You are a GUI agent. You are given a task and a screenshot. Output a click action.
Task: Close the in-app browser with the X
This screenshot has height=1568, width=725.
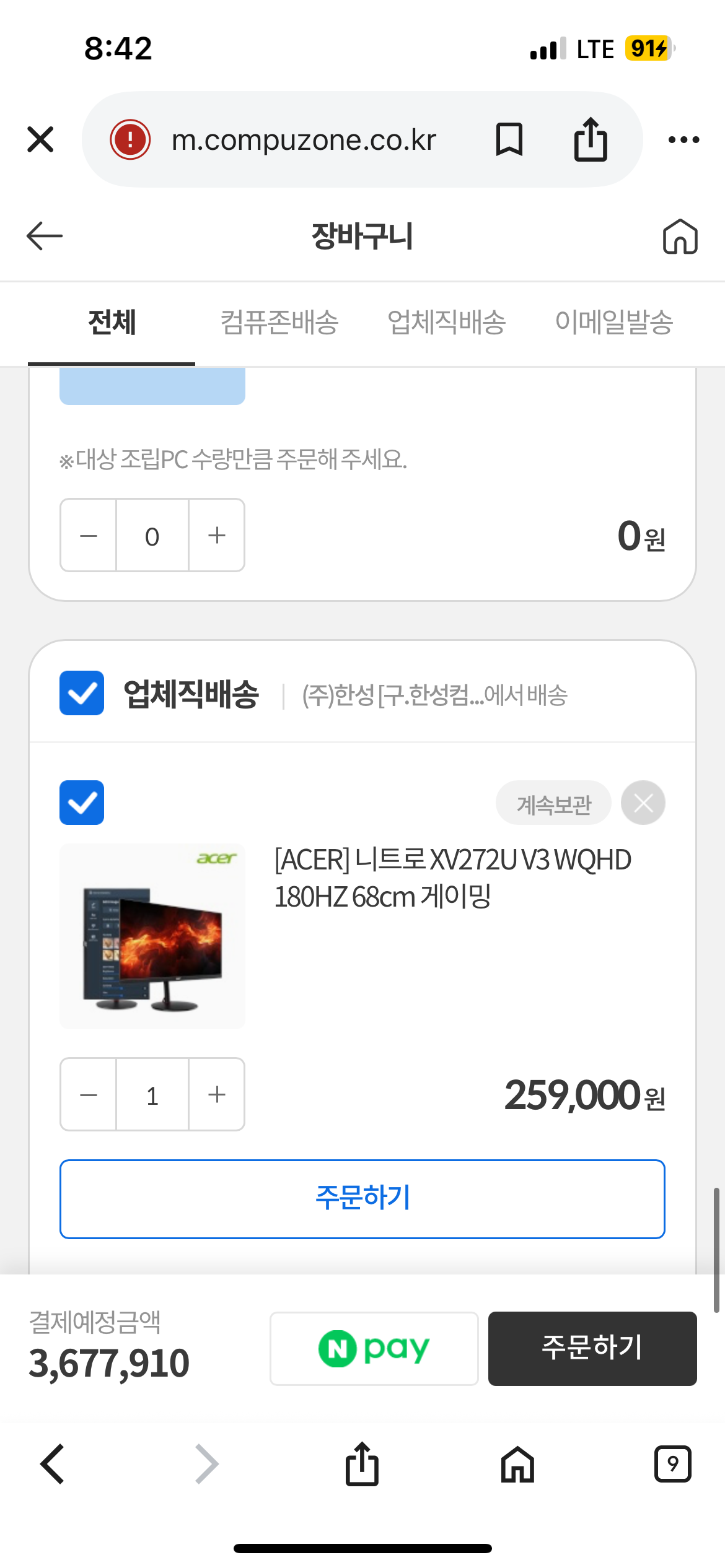click(40, 139)
